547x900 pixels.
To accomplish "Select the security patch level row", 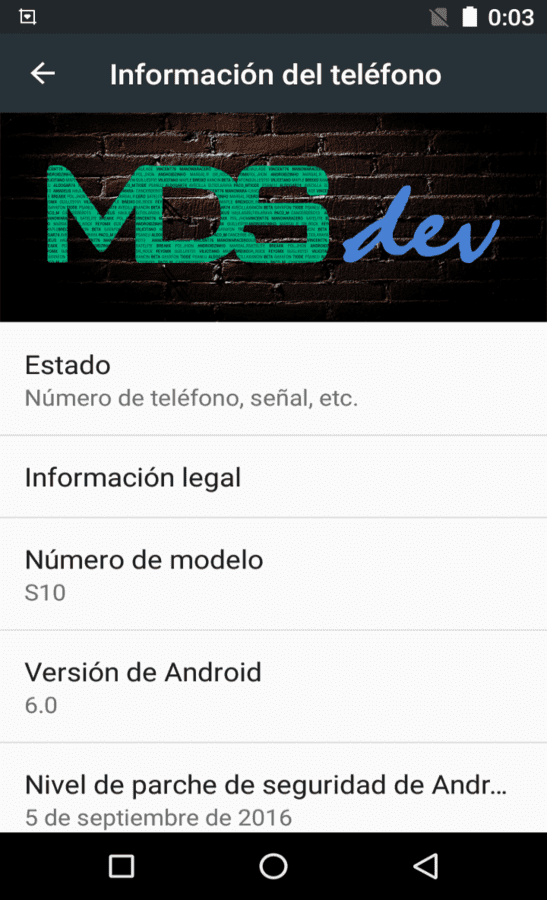I will tap(273, 788).
